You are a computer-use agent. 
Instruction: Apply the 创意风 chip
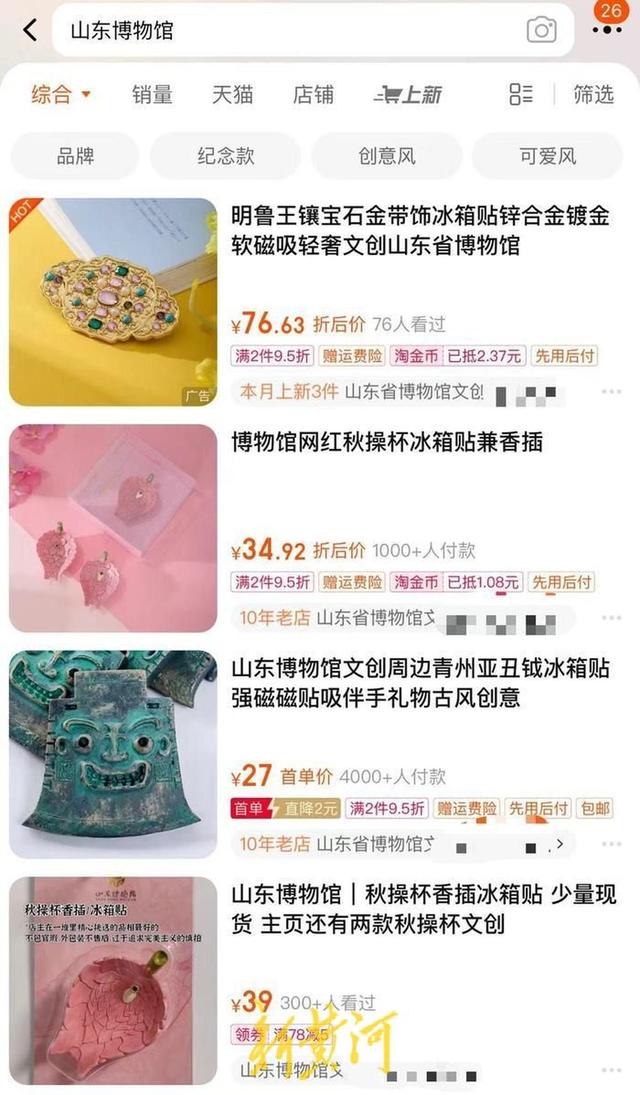[386, 156]
